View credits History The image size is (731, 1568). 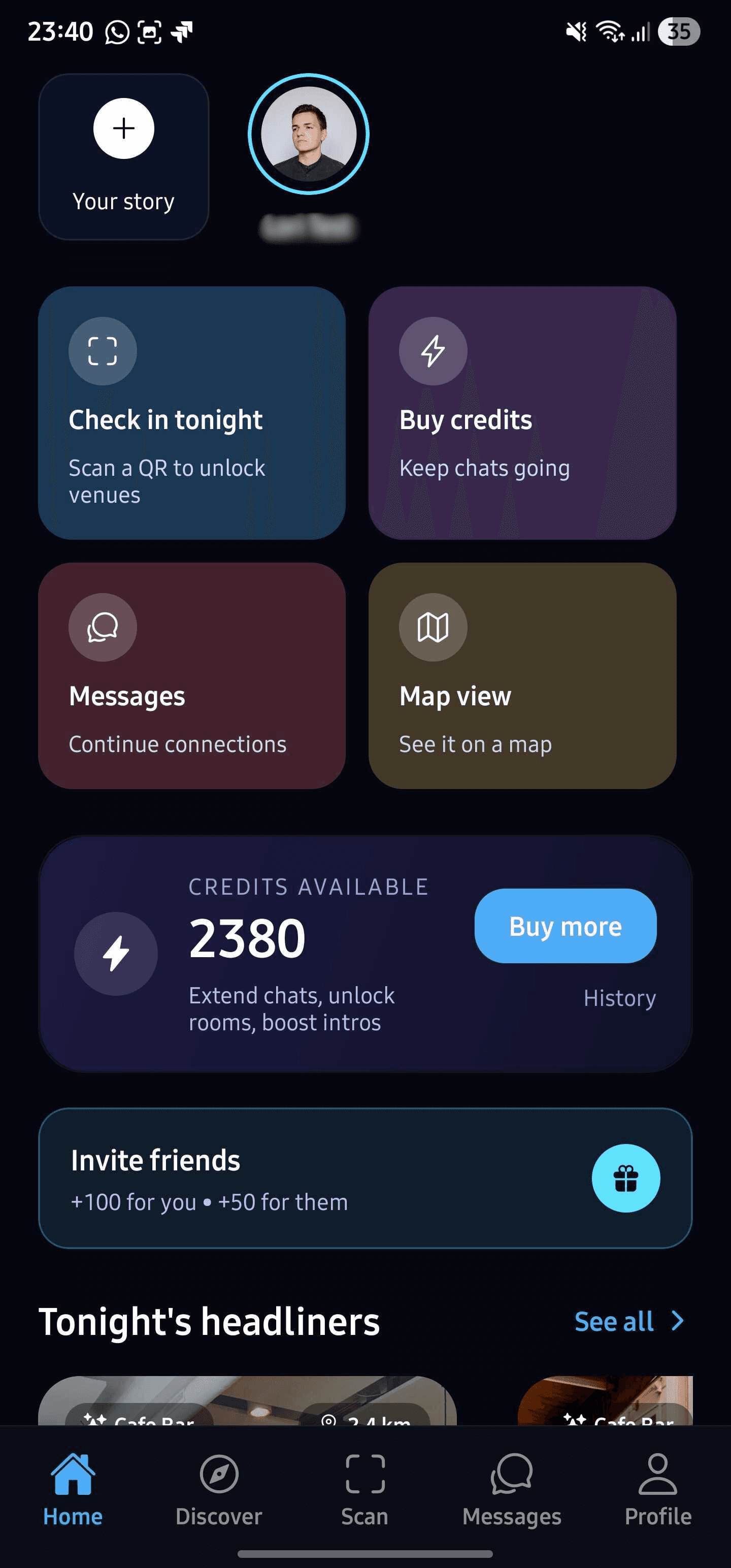(x=619, y=998)
